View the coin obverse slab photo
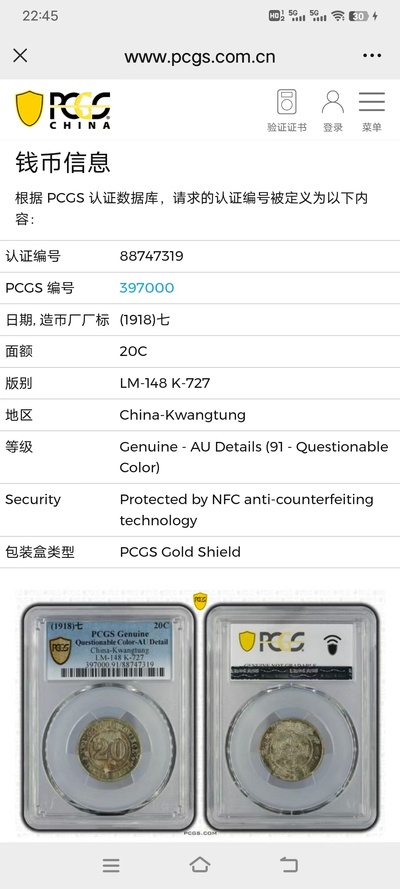This screenshot has height=889, width=400. 109,718
